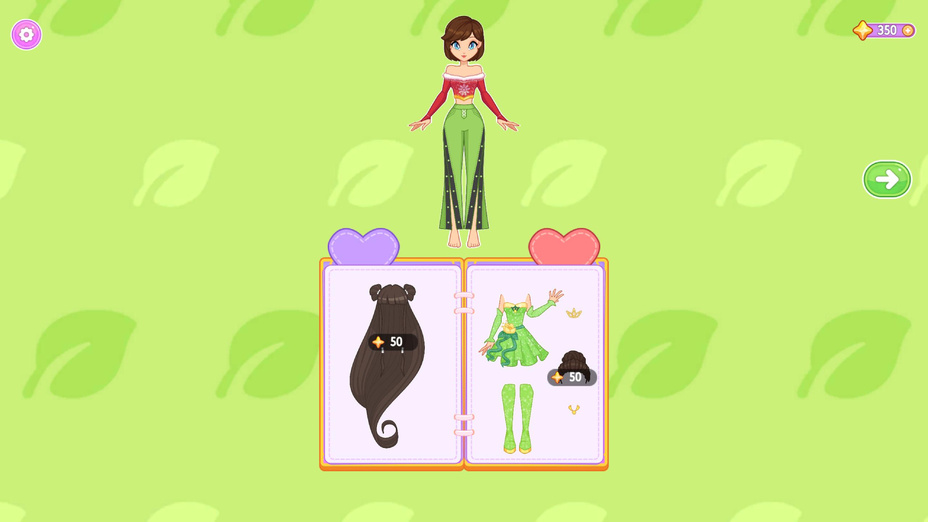The image size is (928, 522).
Task: Pick the brown bun hairstyle for 50
Action: click(x=573, y=367)
